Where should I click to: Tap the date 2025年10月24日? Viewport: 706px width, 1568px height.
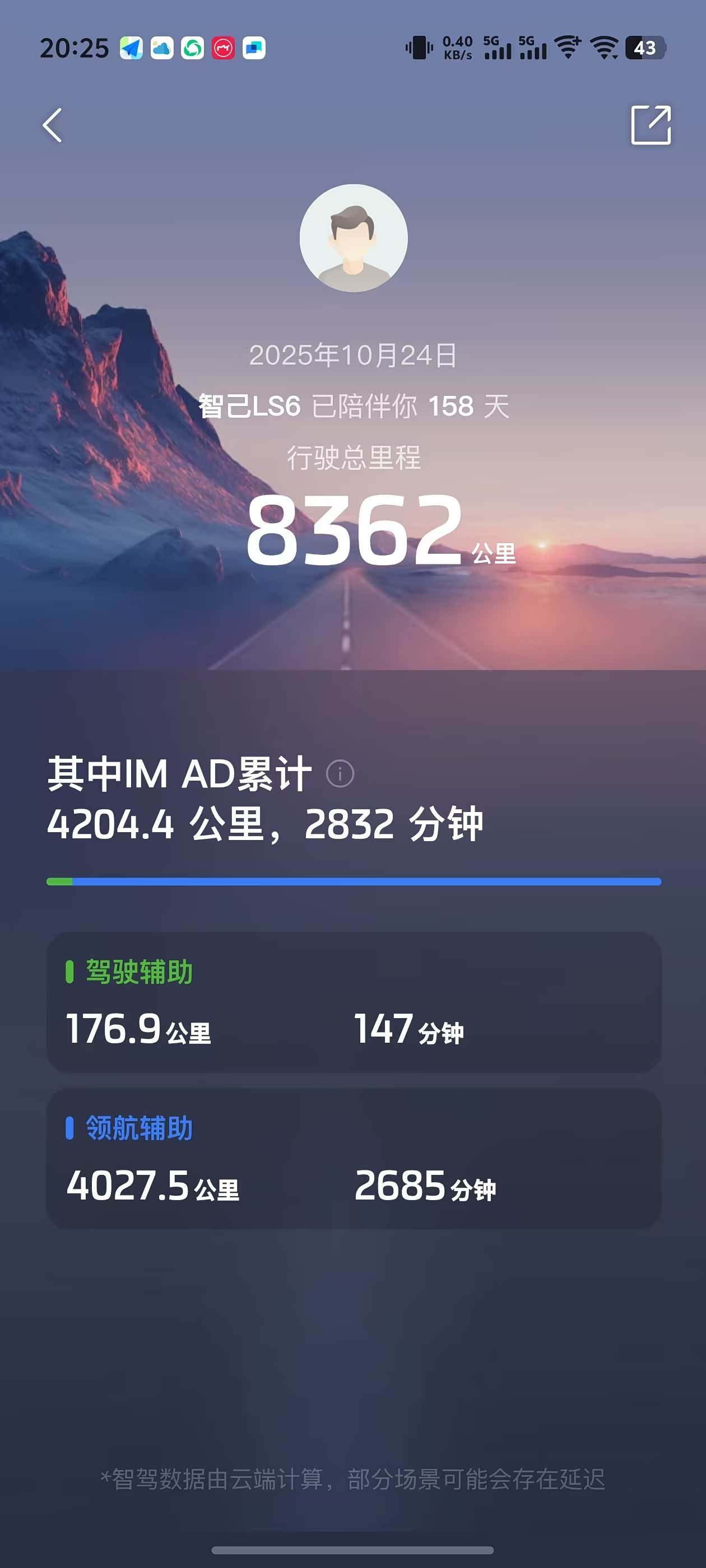pyautogui.click(x=354, y=356)
